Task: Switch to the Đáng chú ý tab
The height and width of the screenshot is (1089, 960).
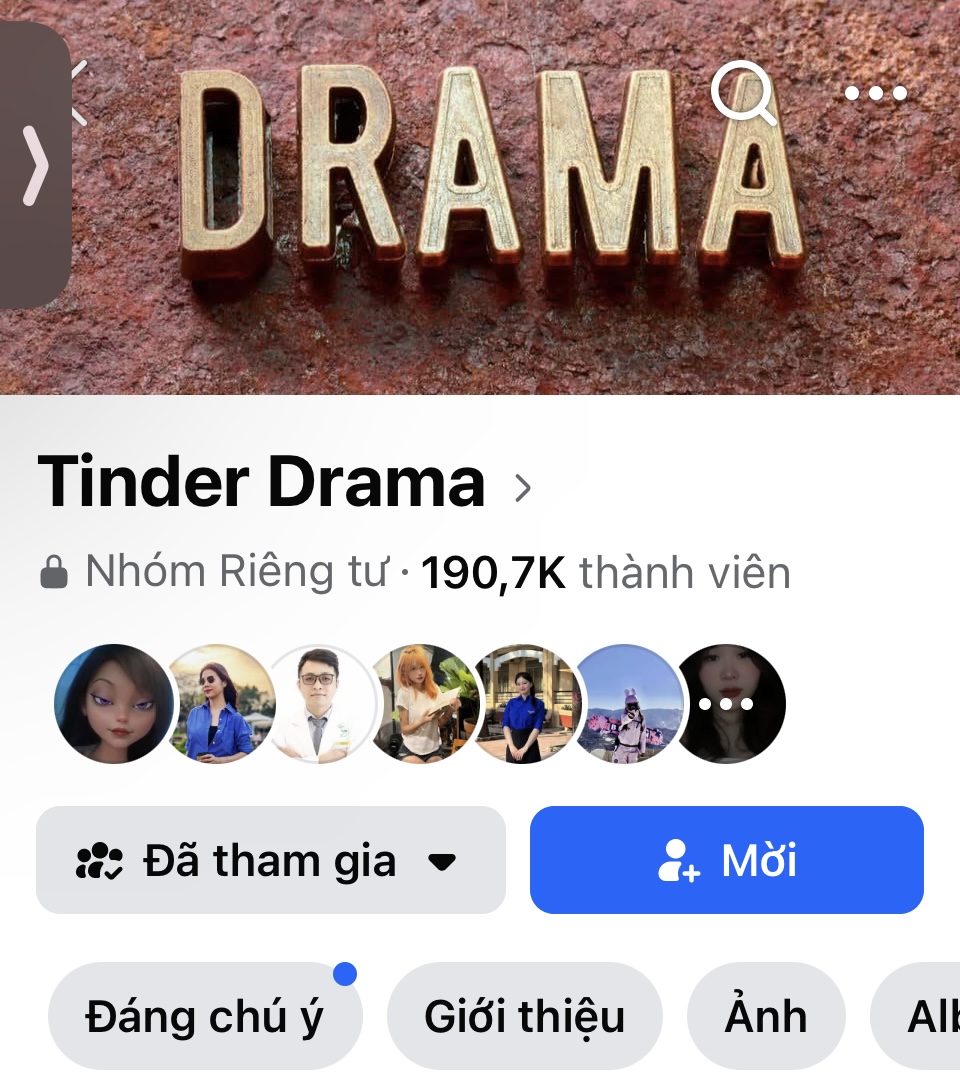Action: coord(205,1017)
